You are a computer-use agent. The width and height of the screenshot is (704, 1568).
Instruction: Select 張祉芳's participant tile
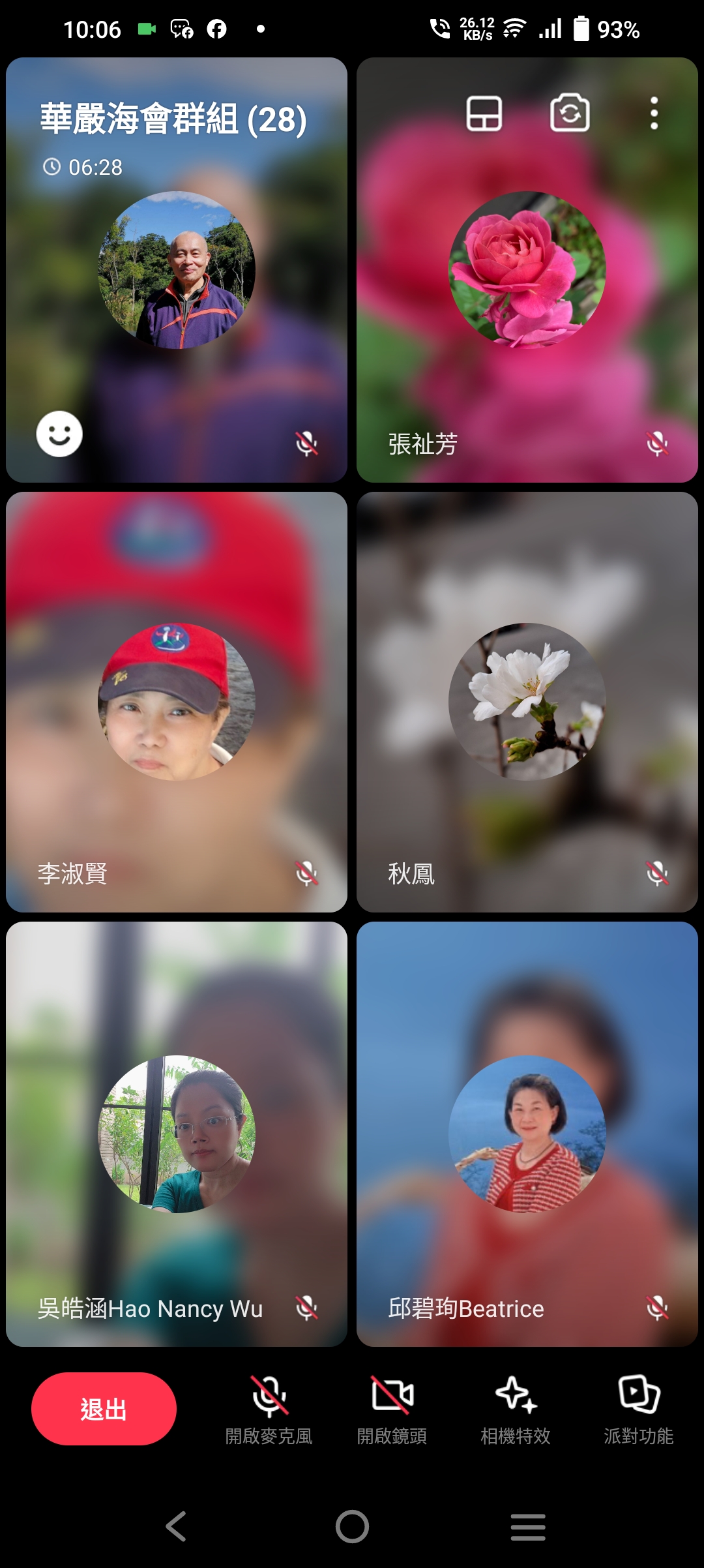[x=527, y=271]
